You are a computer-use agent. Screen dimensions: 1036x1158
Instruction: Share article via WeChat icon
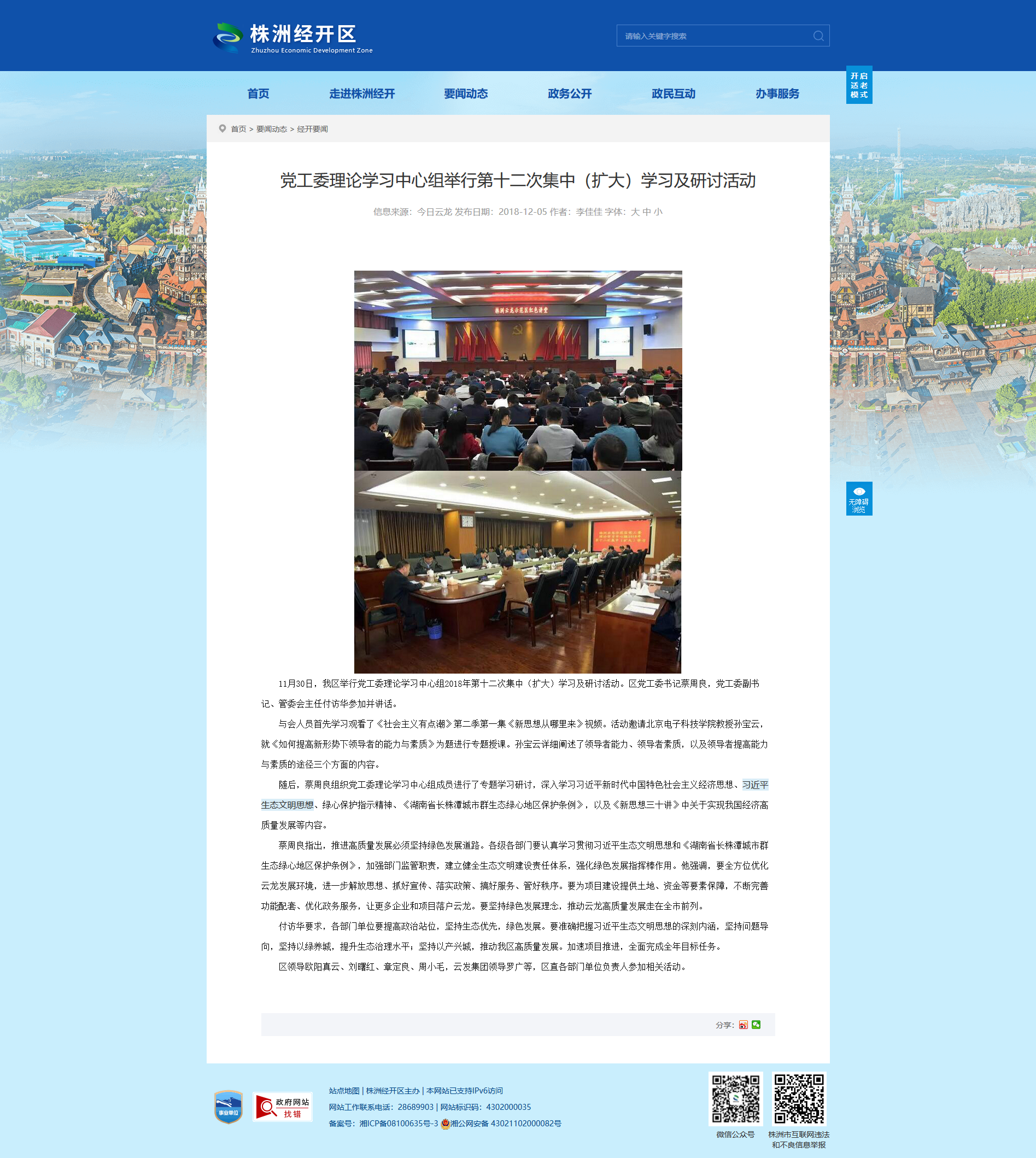pyautogui.click(x=756, y=1025)
